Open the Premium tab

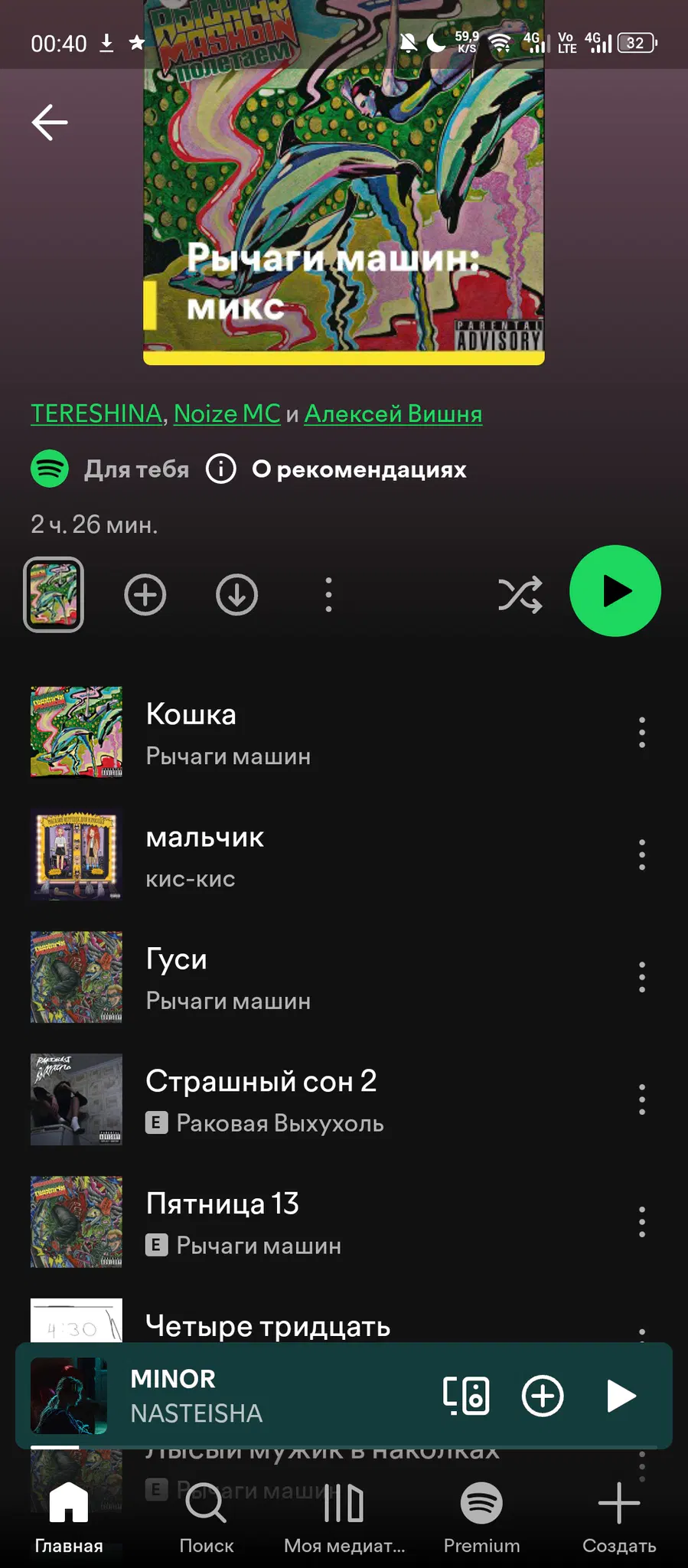click(481, 1517)
